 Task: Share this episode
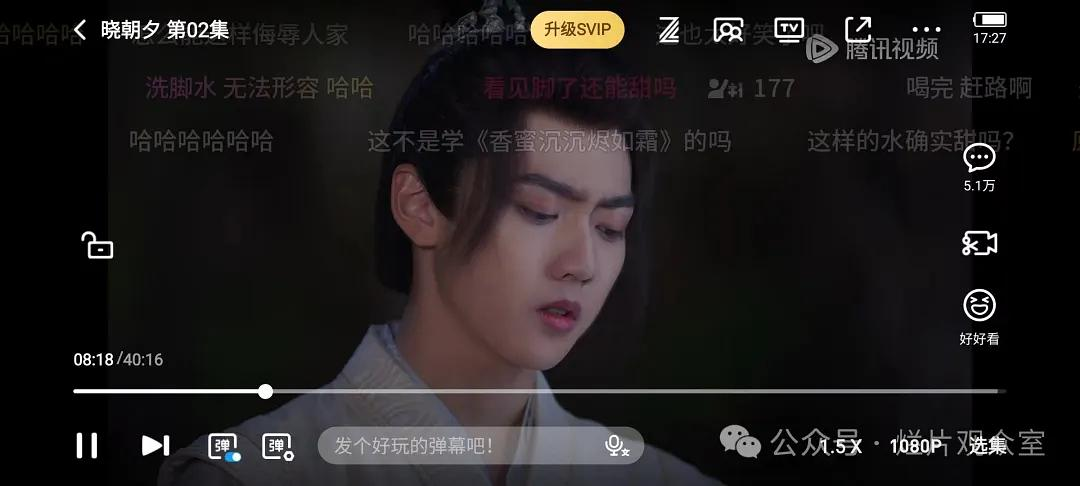(x=858, y=29)
